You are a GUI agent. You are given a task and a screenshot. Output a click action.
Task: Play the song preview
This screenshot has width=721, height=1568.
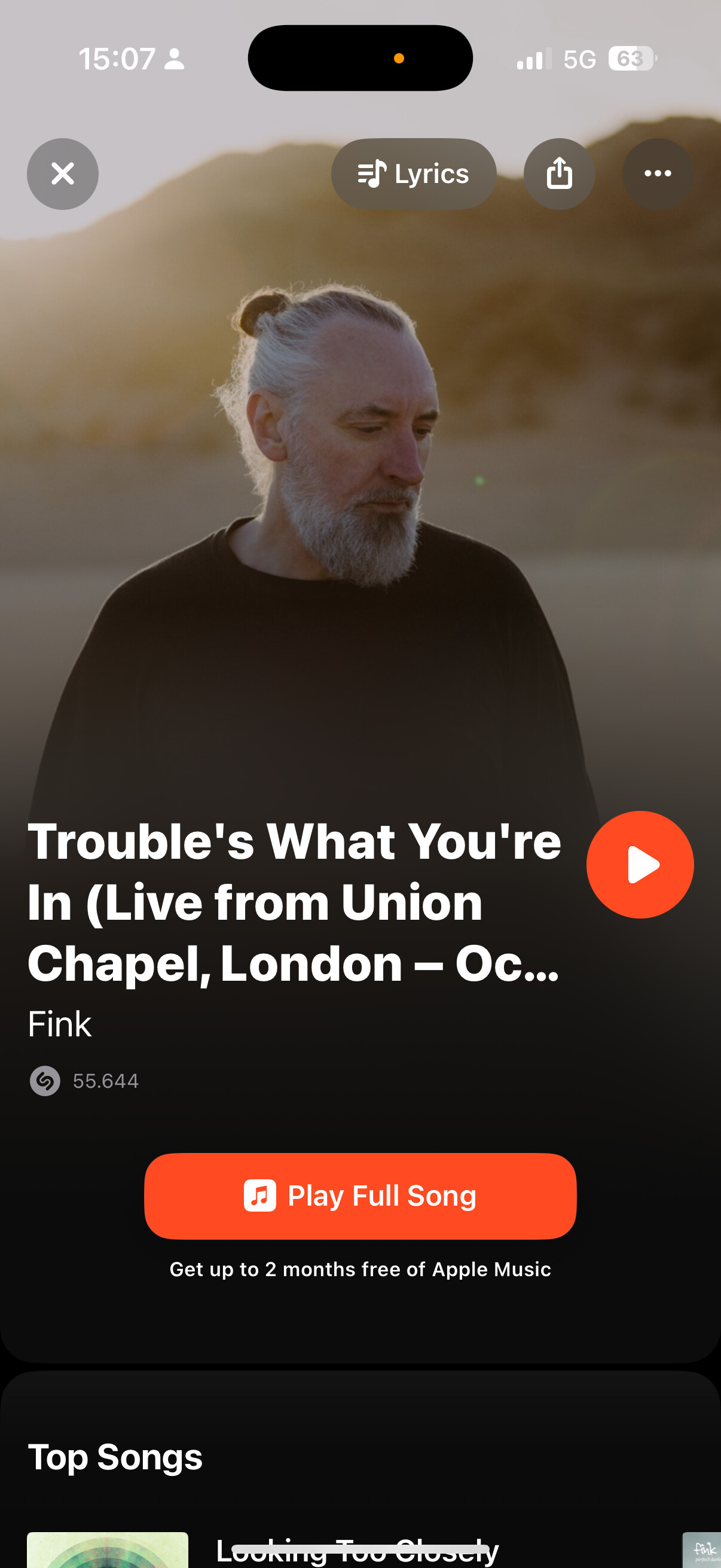[640, 864]
